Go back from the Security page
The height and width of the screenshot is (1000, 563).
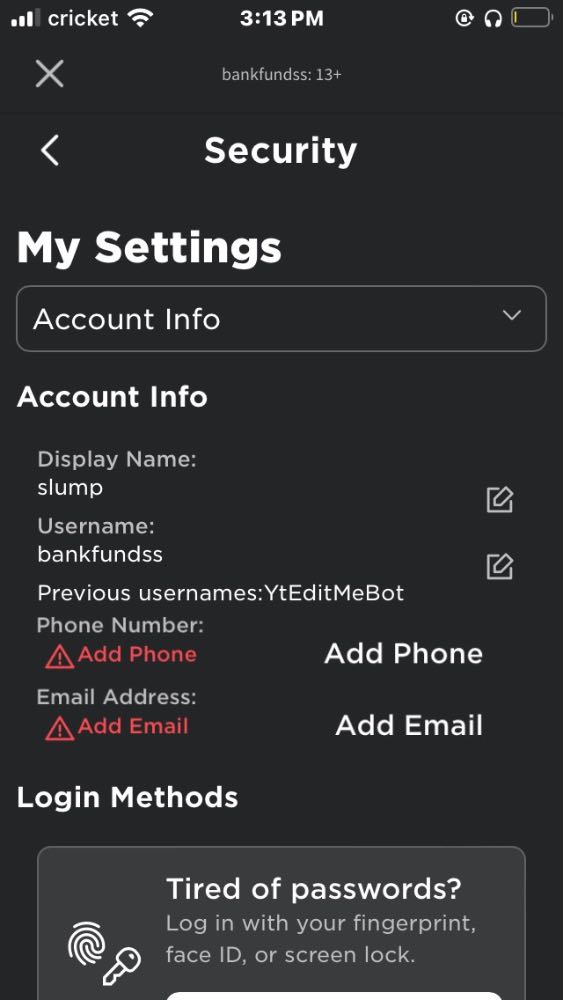coord(49,151)
